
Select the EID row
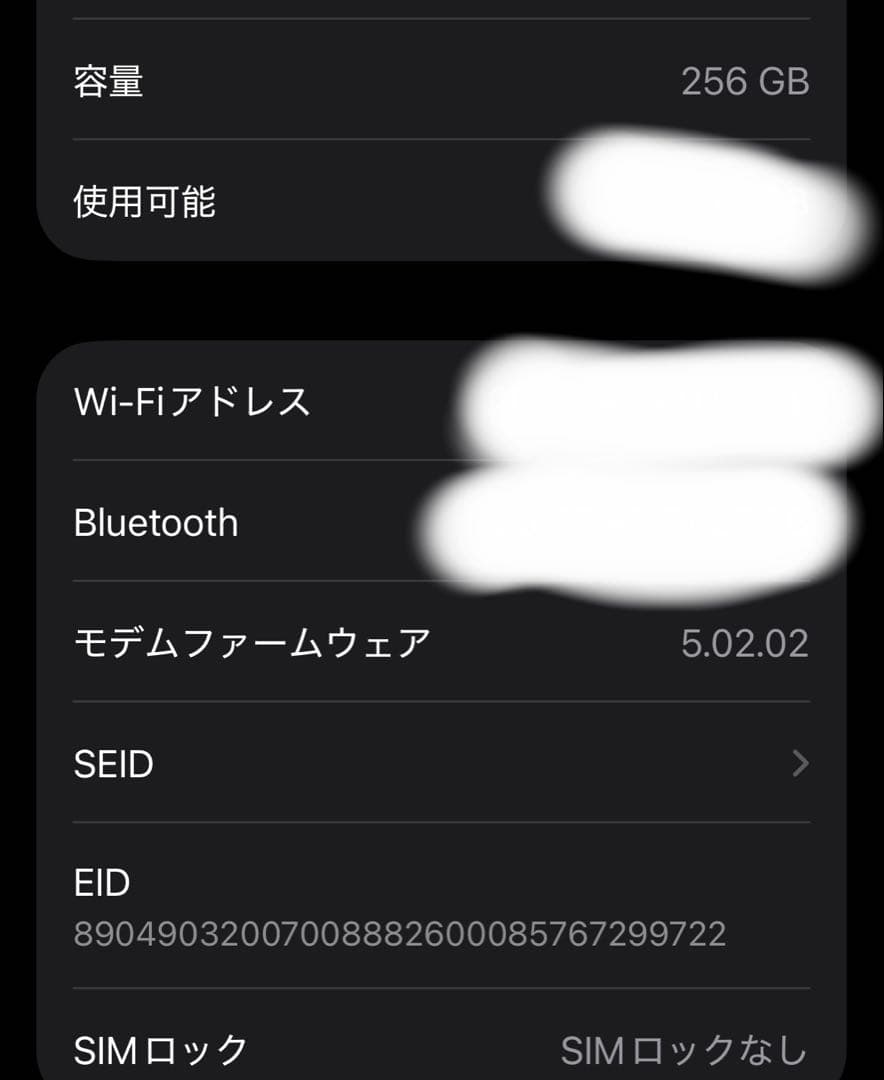[x=400, y=905]
